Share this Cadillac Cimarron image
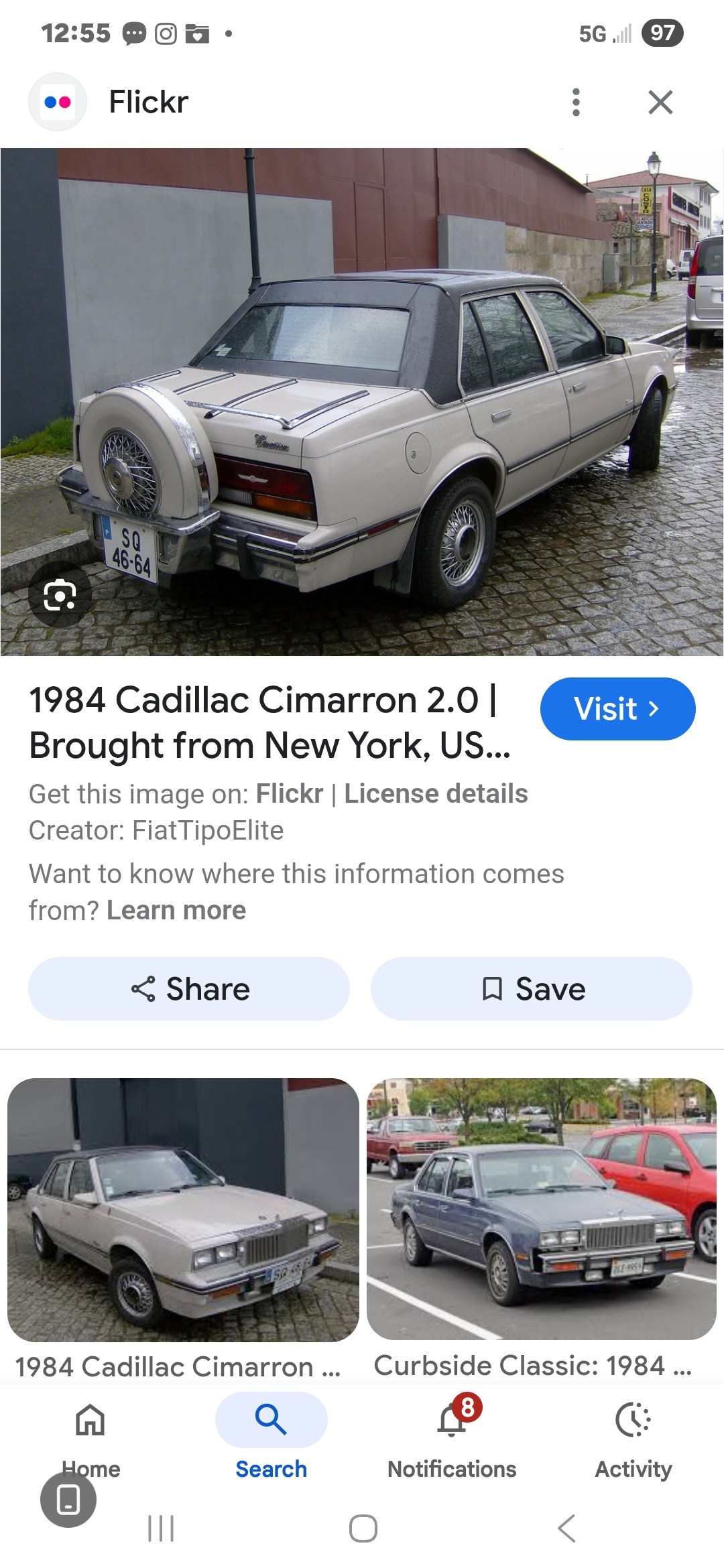This screenshot has height=1568, width=724. click(189, 989)
